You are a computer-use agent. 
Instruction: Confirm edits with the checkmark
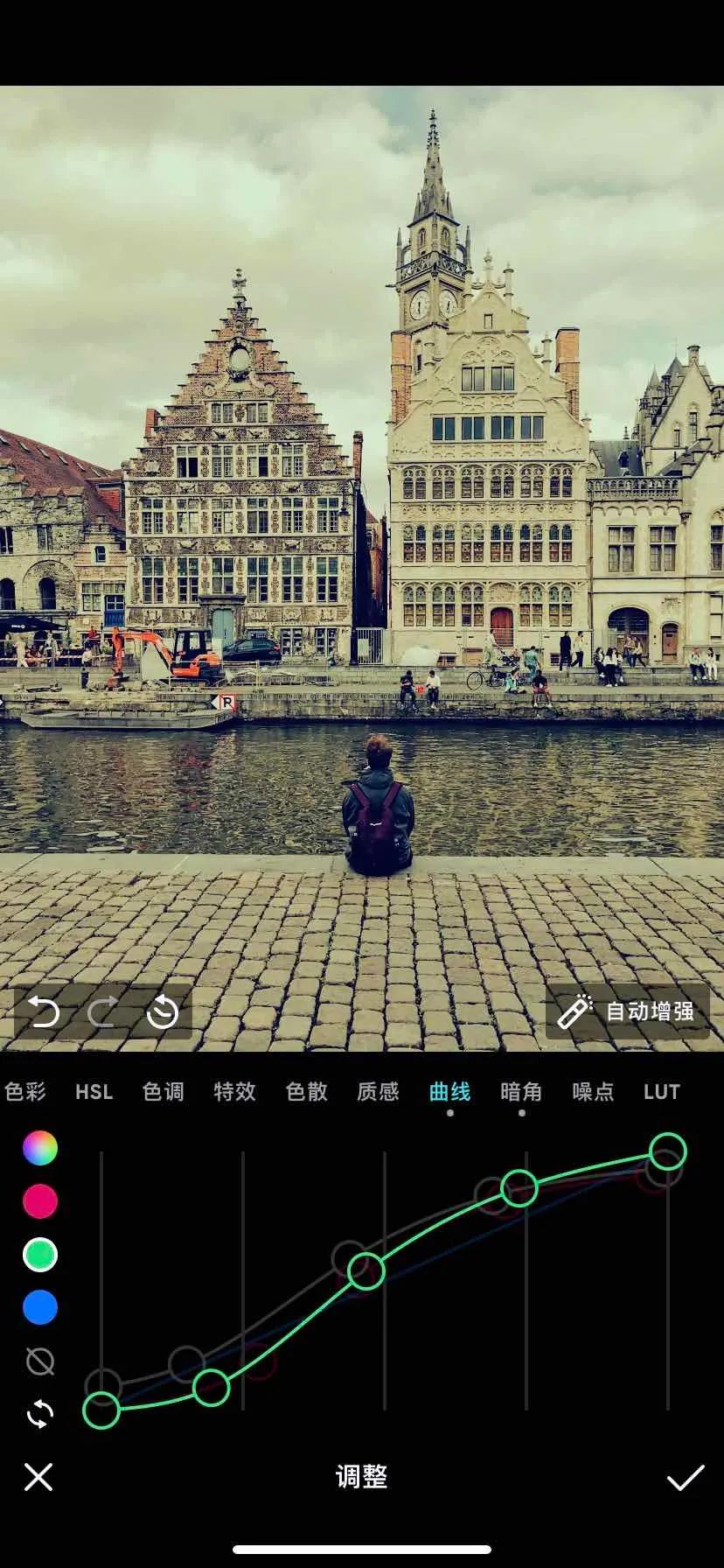pyautogui.click(x=685, y=1479)
